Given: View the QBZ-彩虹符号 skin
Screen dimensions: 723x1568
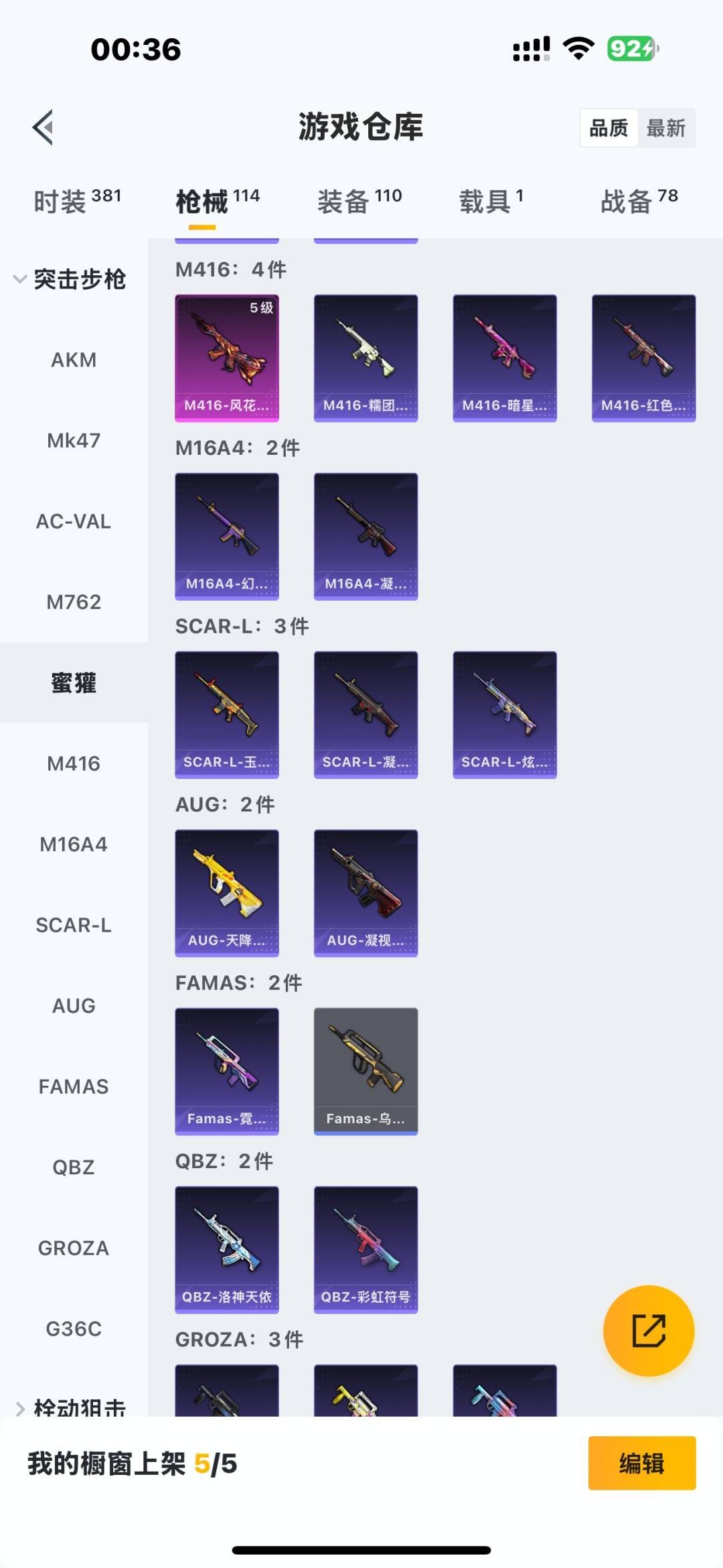Looking at the screenshot, I should tap(366, 1249).
